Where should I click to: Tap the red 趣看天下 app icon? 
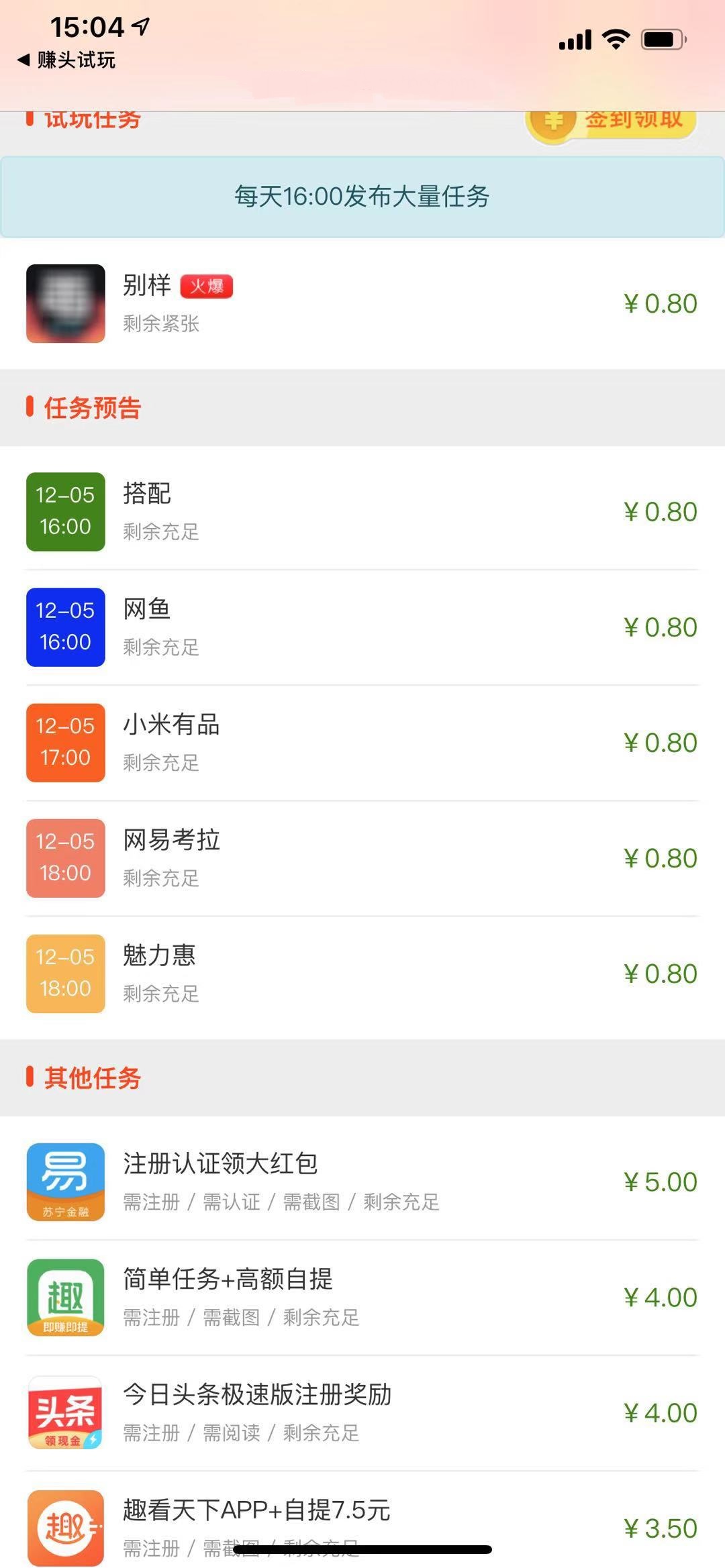(65, 1528)
